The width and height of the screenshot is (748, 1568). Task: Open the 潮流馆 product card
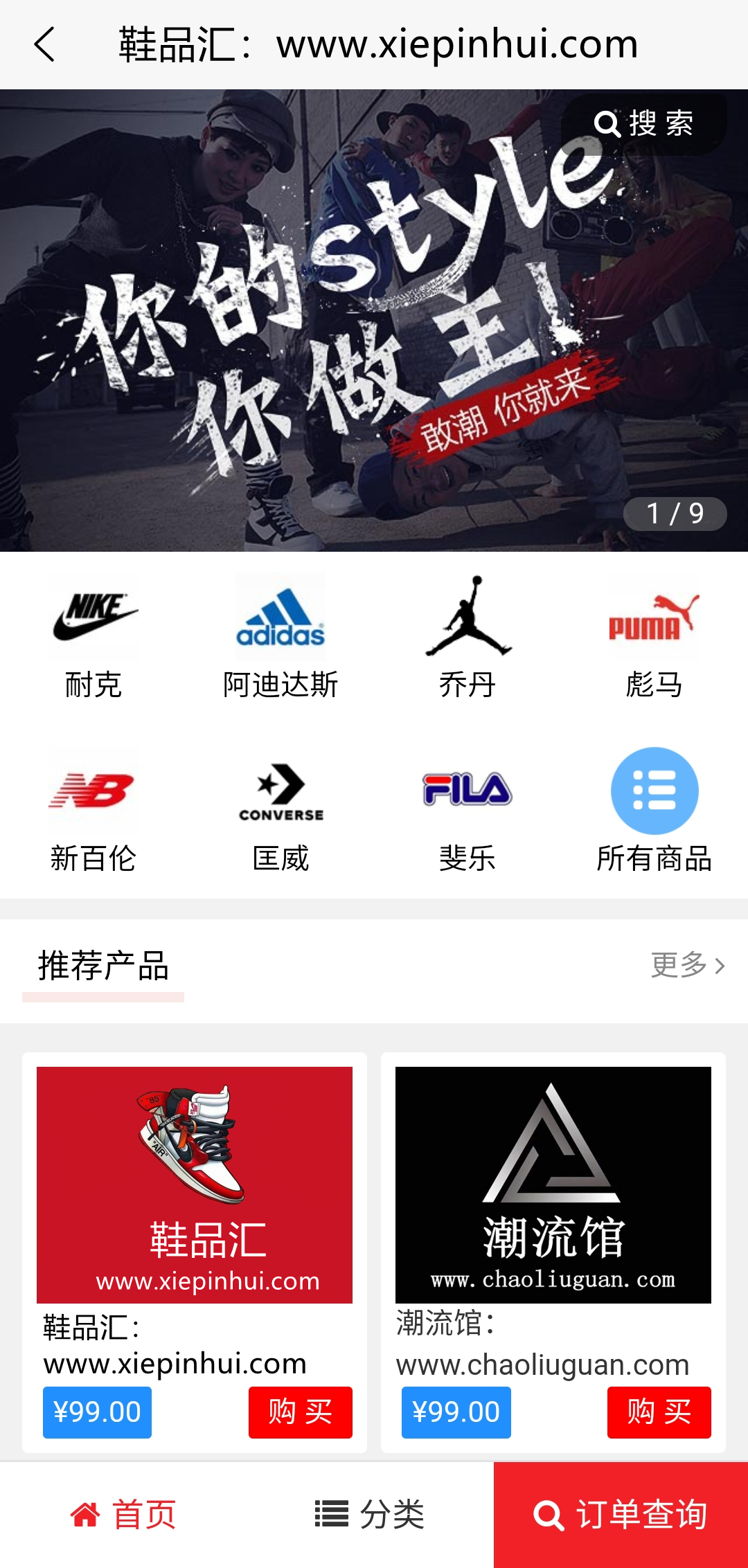[x=553, y=1185]
